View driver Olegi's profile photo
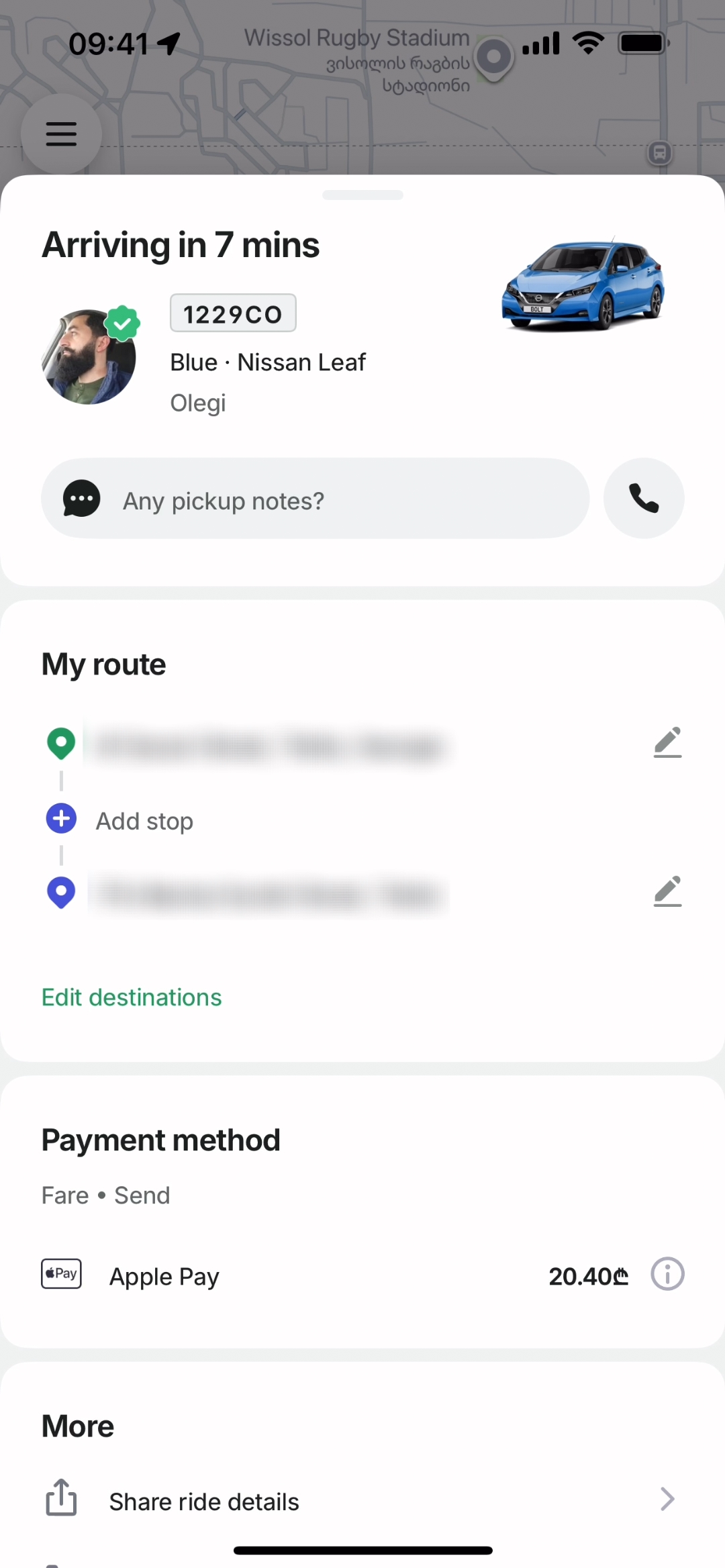 (x=89, y=357)
